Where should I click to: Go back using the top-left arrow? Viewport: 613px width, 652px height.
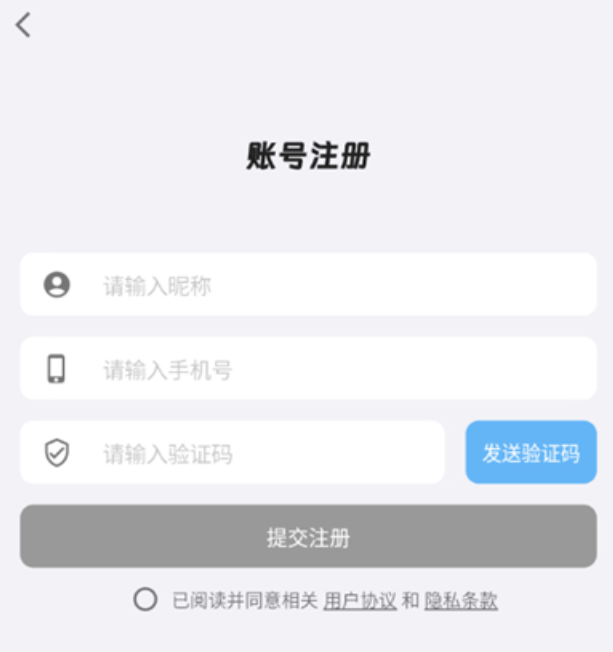tap(23, 25)
